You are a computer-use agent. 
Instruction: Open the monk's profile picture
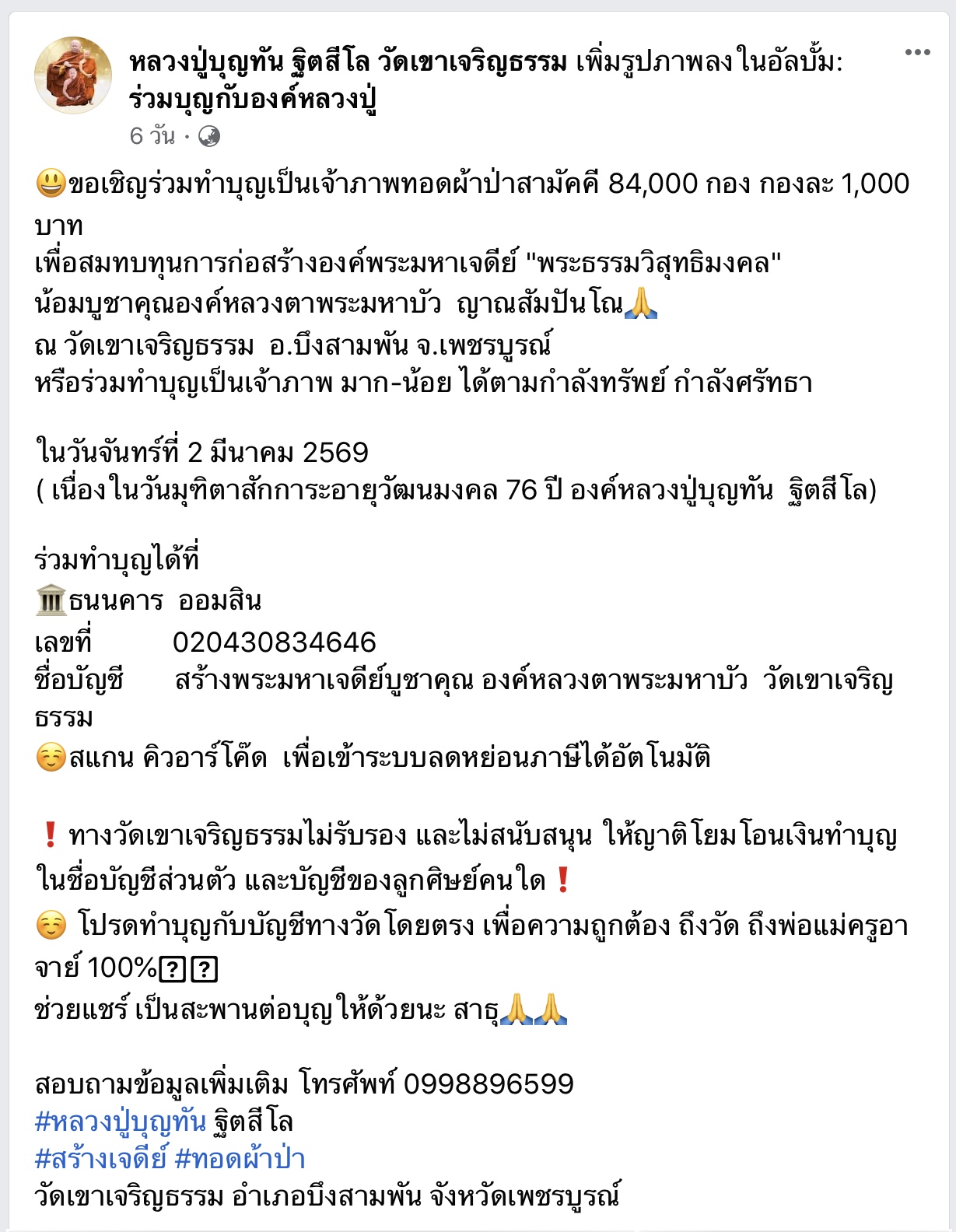tap(73, 75)
